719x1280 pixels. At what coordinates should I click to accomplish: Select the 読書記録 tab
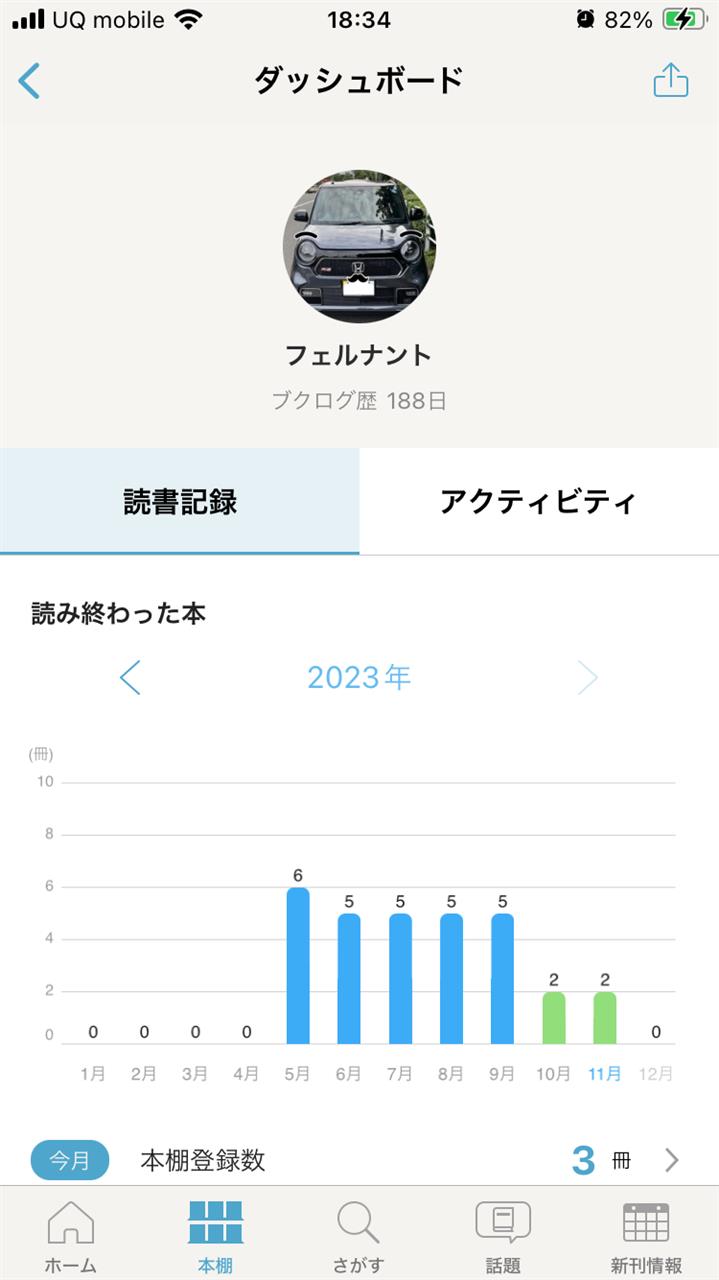[x=180, y=501]
